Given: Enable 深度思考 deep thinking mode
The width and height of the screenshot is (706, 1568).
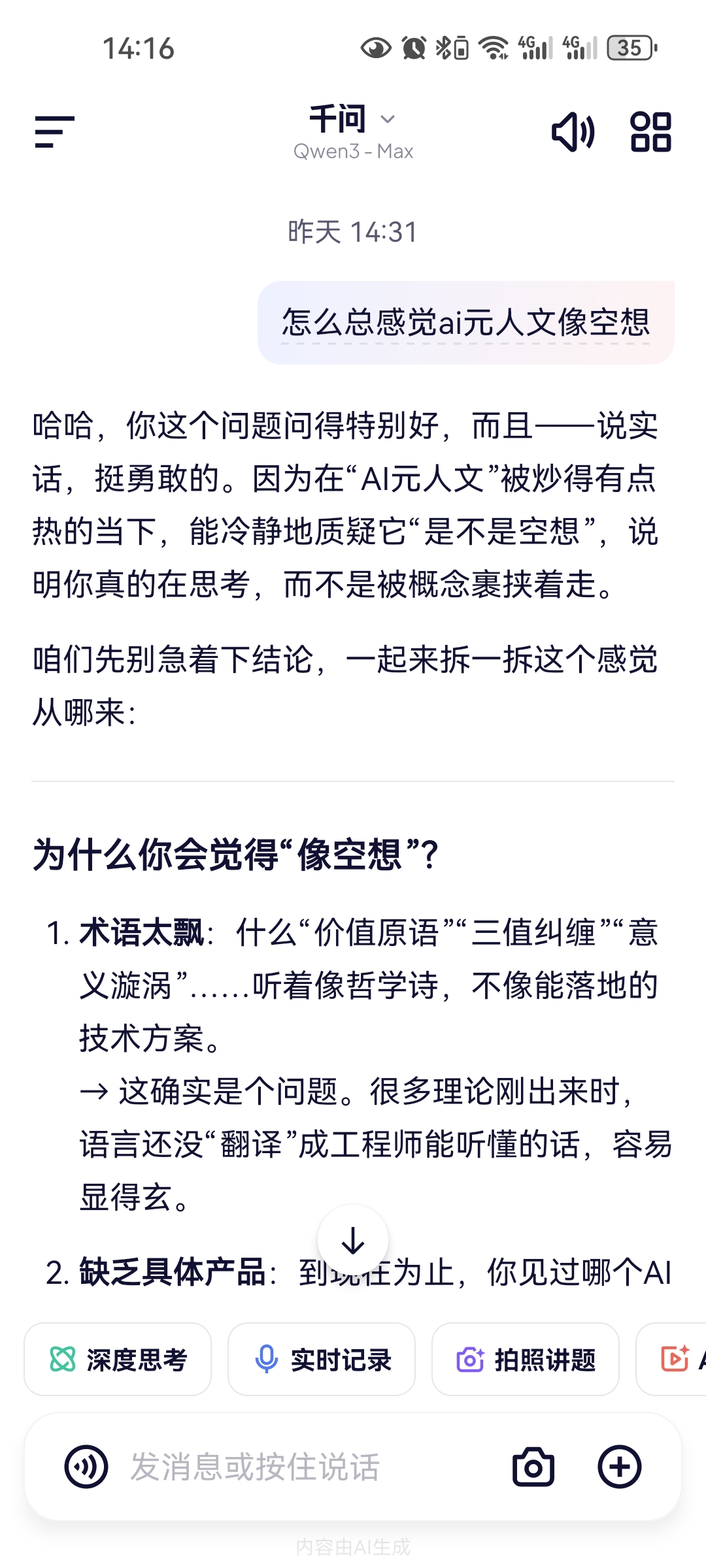Looking at the screenshot, I should (x=118, y=1360).
